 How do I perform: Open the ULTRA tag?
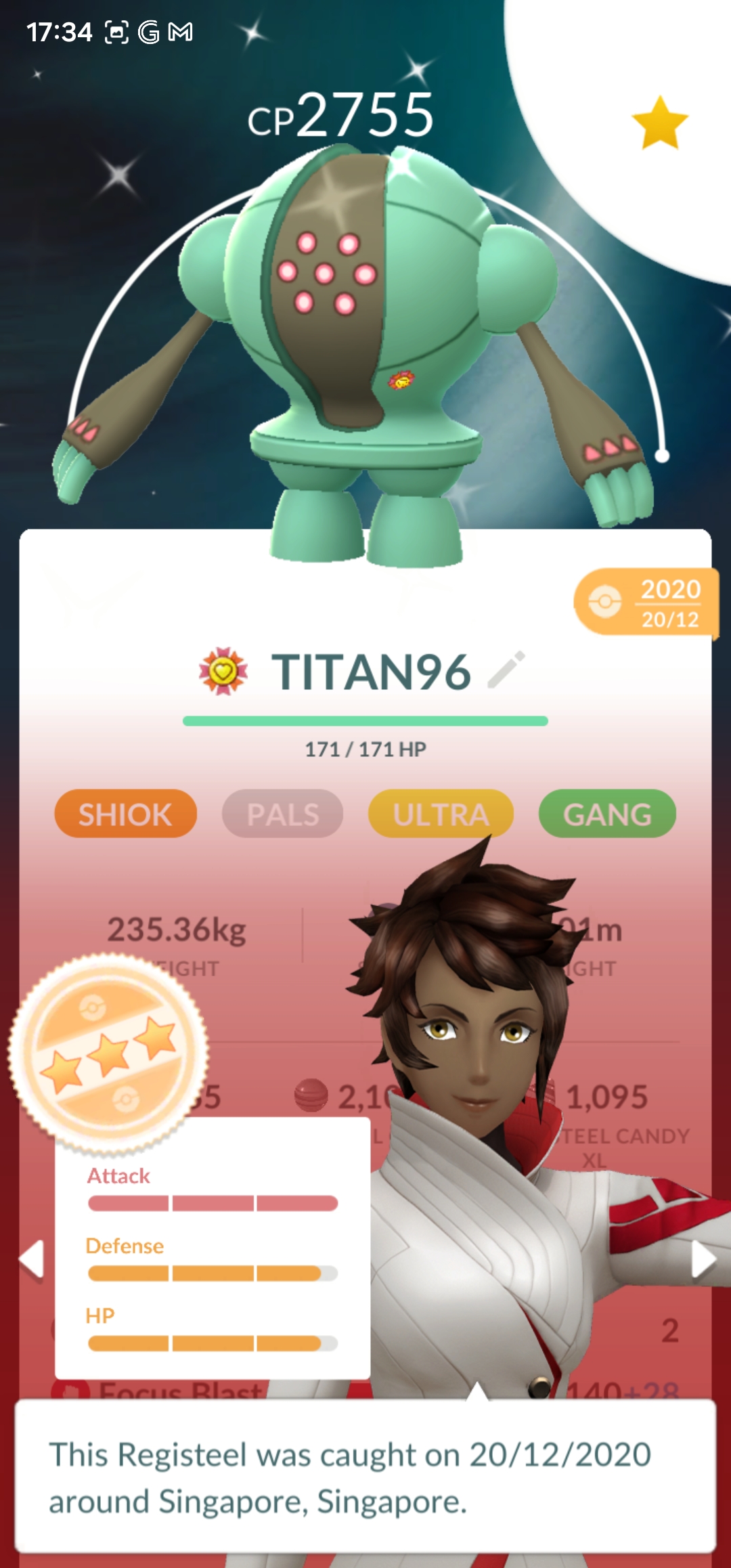click(x=441, y=814)
